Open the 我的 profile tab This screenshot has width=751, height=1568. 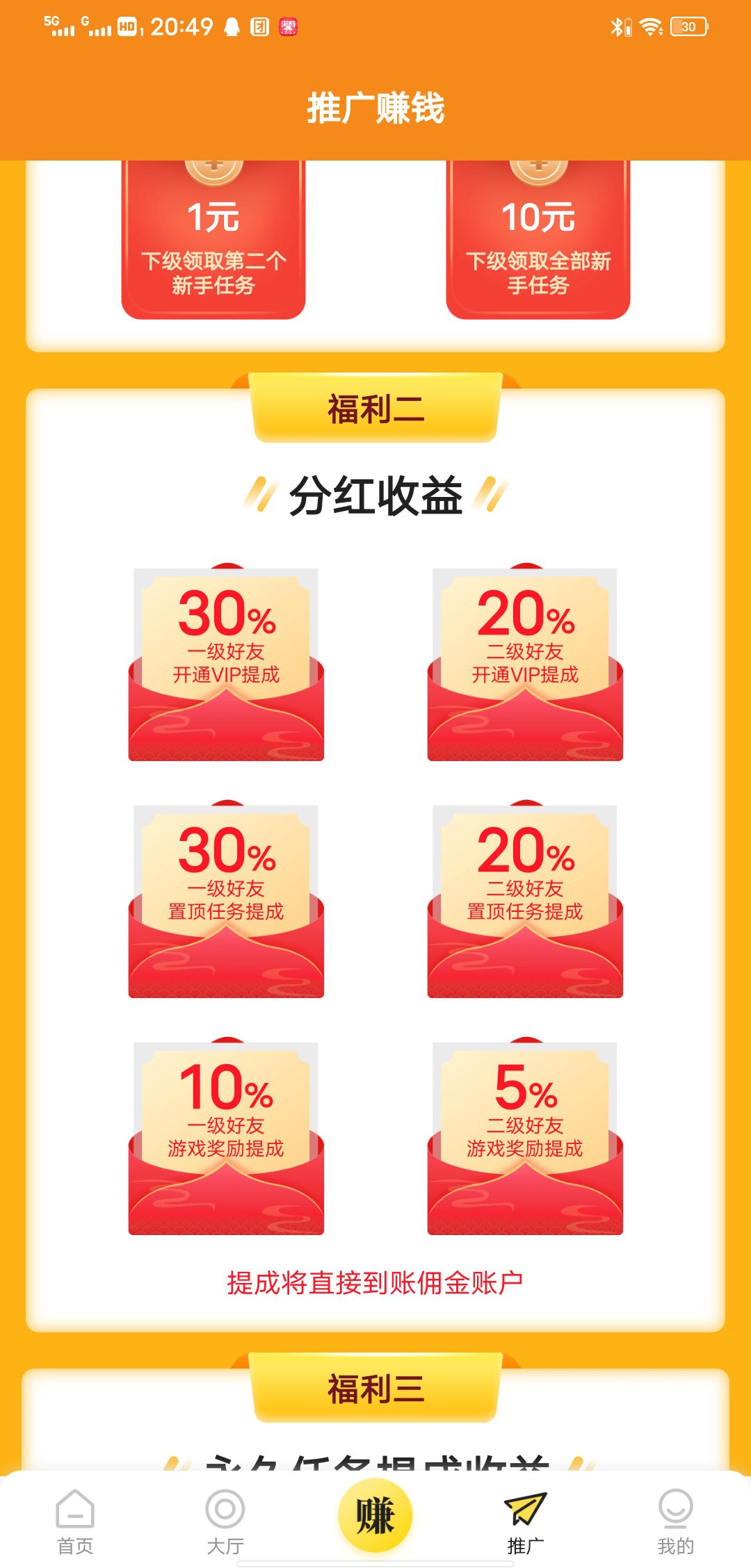(x=675, y=1522)
